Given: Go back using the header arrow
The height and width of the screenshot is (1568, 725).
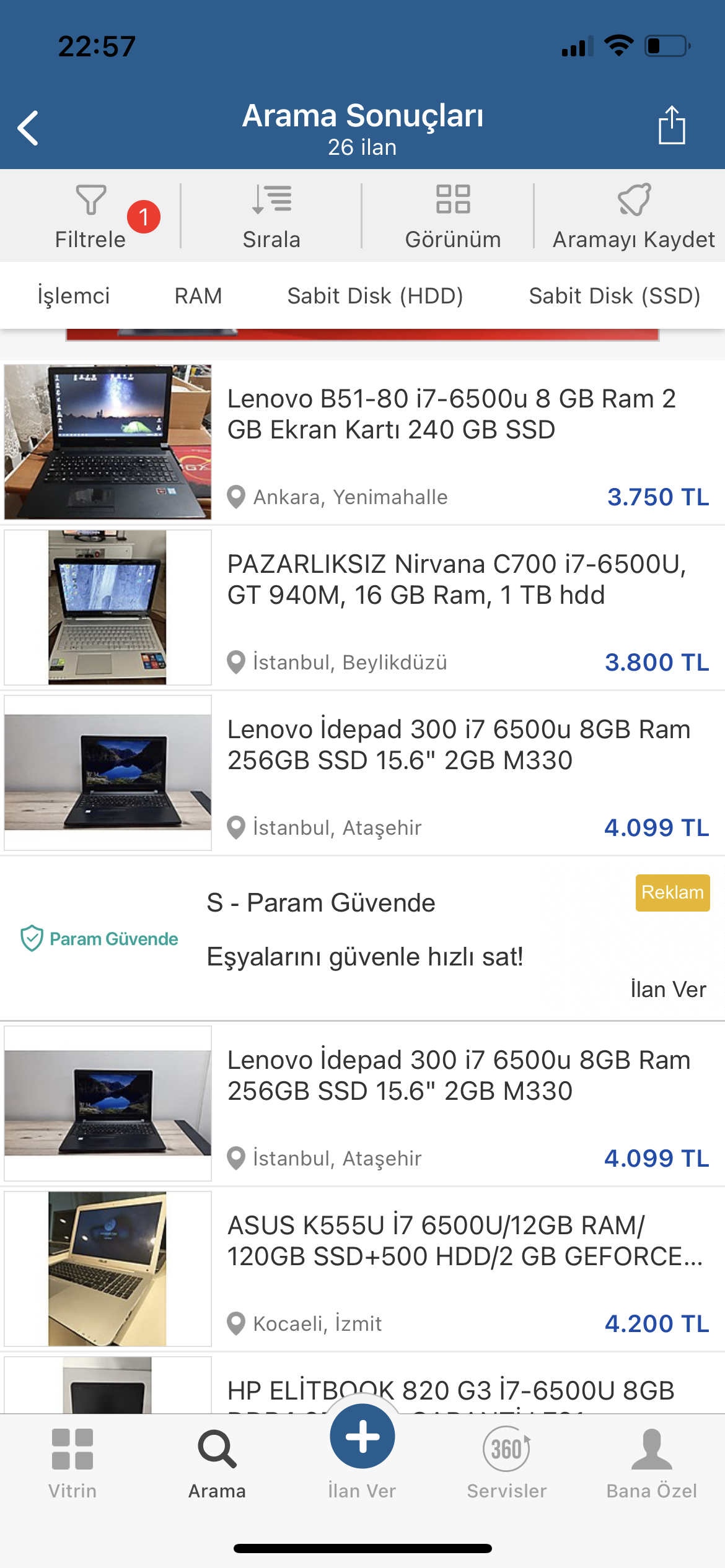Looking at the screenshot, I should click(x=27, y=127).
